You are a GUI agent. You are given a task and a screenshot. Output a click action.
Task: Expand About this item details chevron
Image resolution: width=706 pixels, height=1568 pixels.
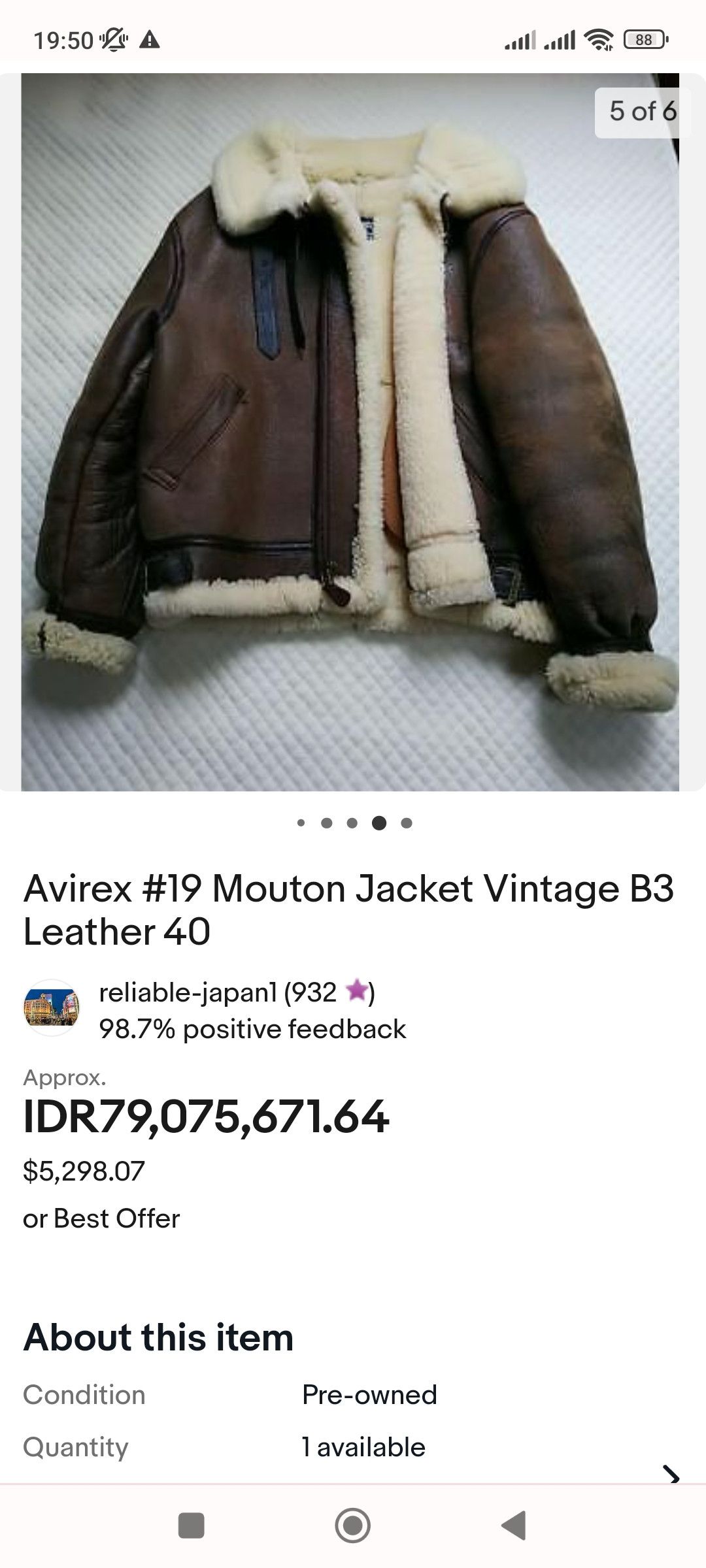[x=671, y=1474]
